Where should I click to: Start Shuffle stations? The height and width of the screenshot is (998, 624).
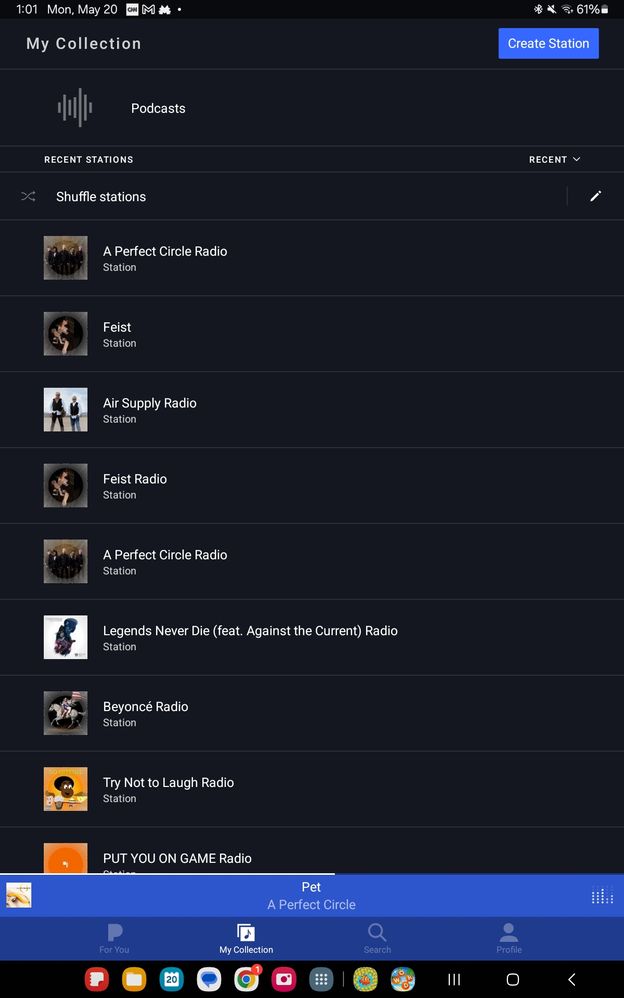point(100,197)
